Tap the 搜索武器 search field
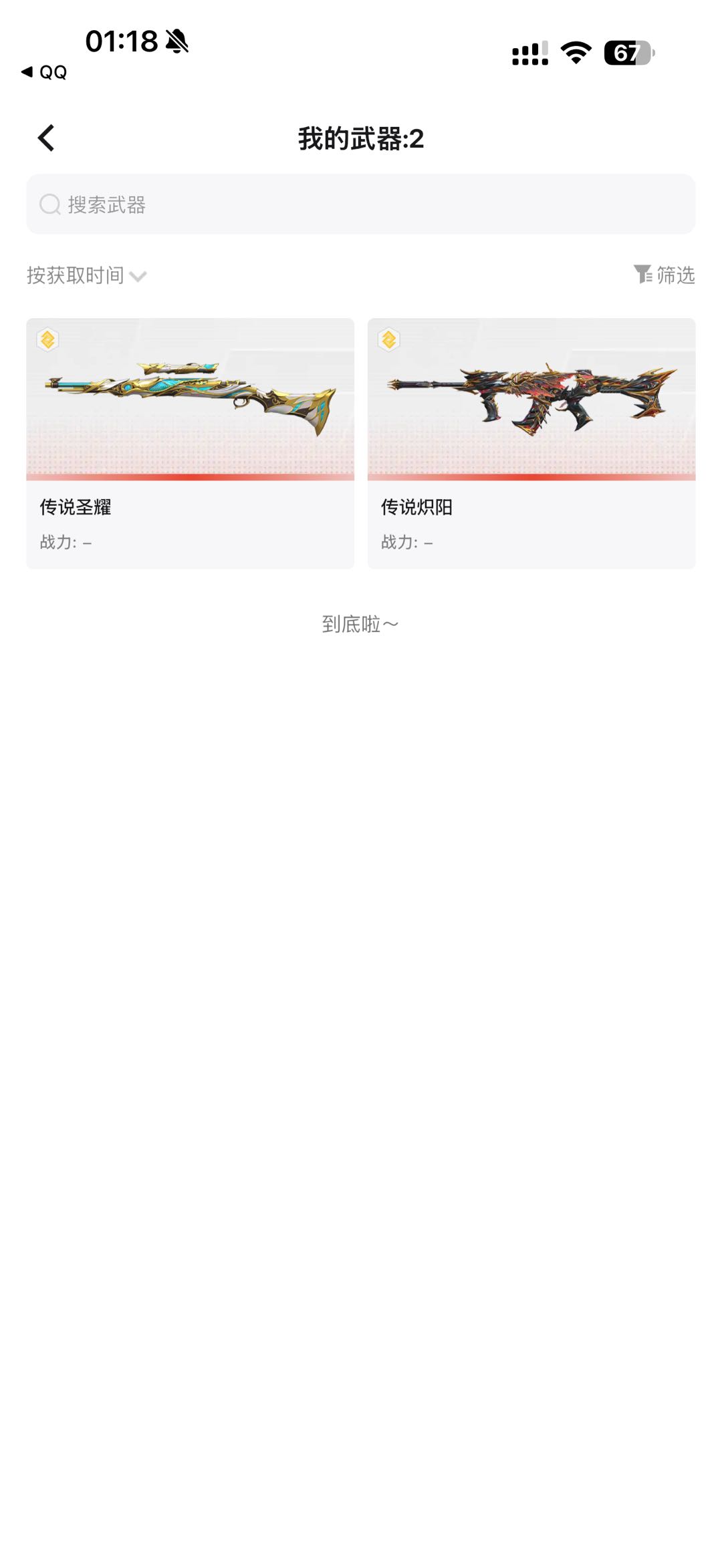 361,204
